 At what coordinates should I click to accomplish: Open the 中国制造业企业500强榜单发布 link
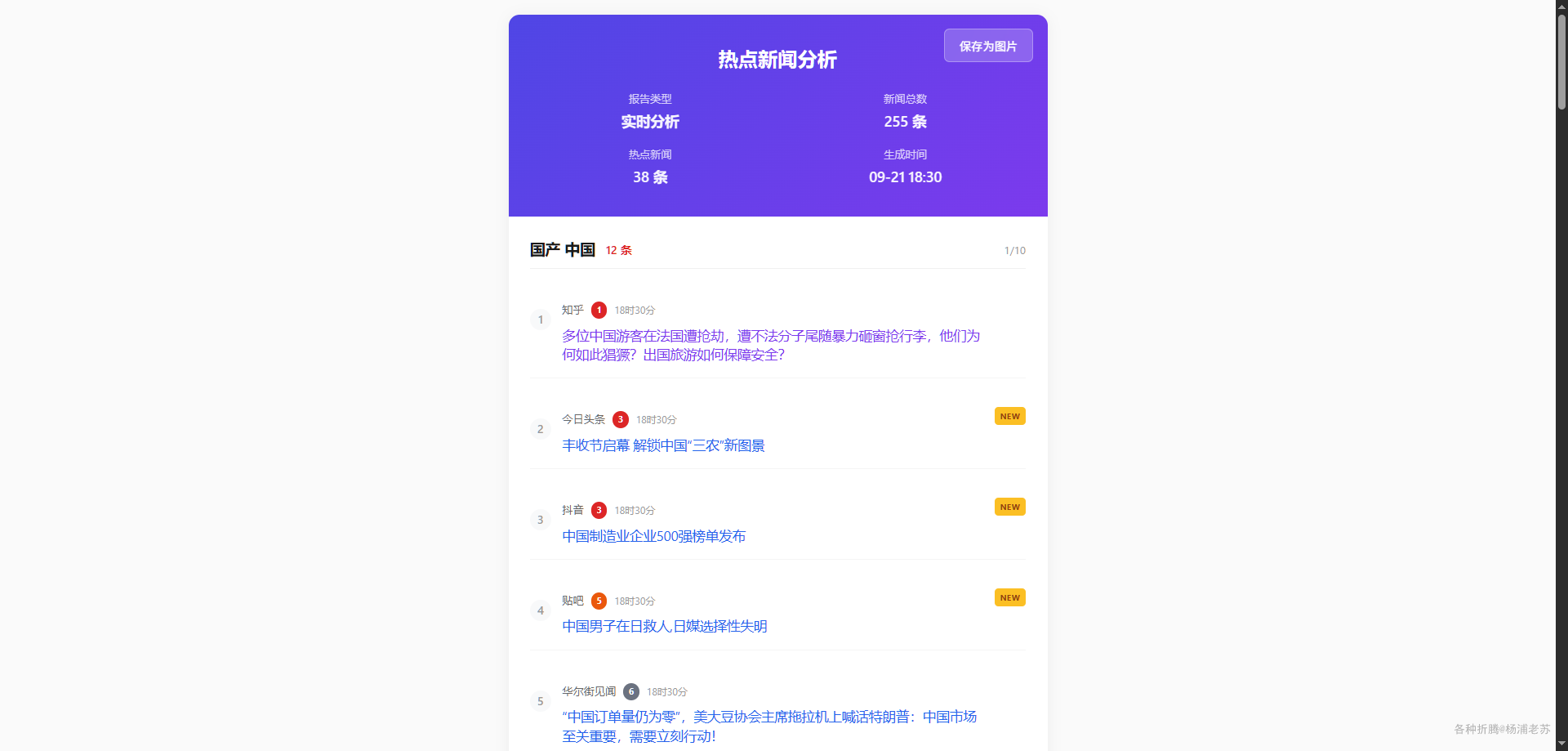pyautogui.click(x=653, y=536)
